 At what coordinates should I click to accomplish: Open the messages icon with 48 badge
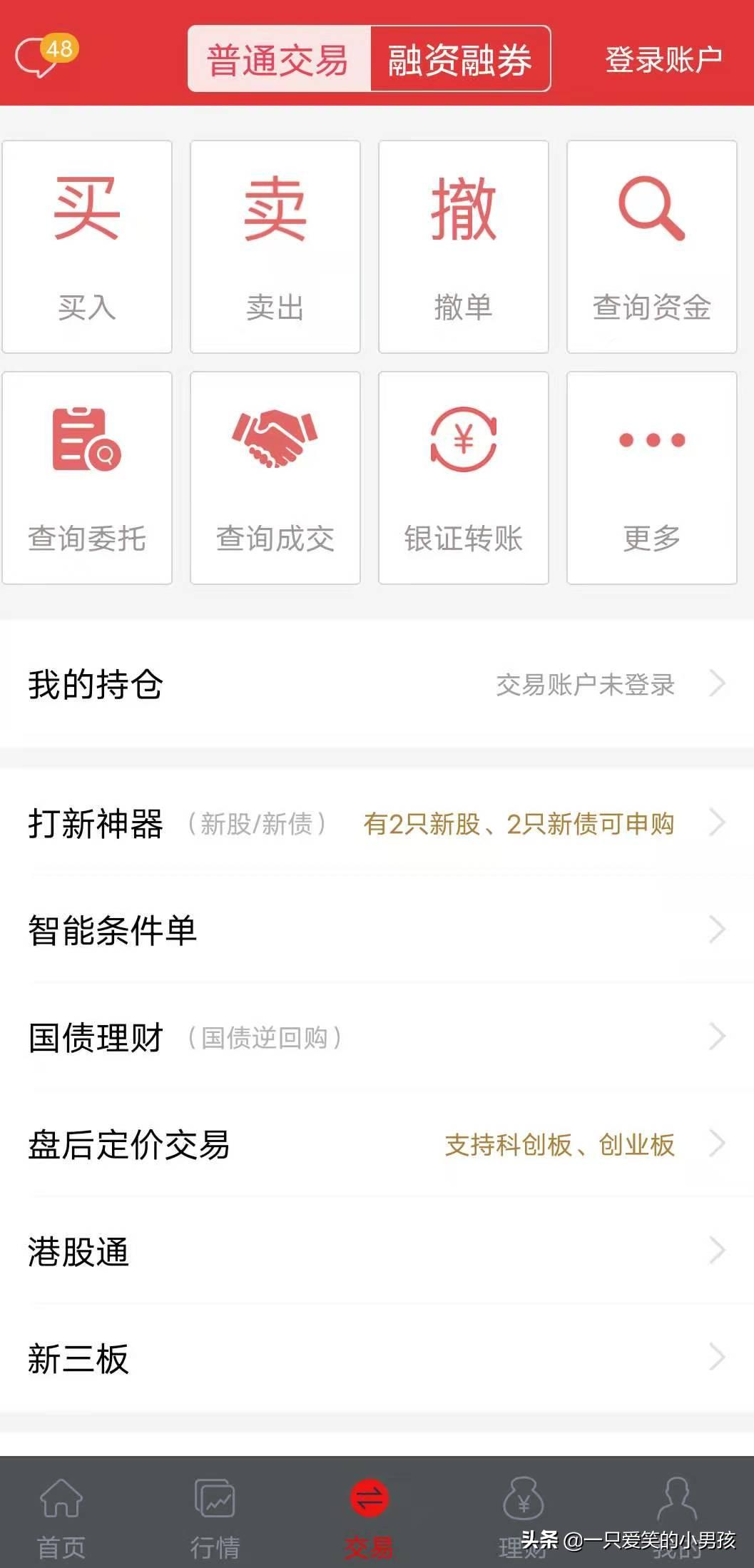(x=46, y=56)
